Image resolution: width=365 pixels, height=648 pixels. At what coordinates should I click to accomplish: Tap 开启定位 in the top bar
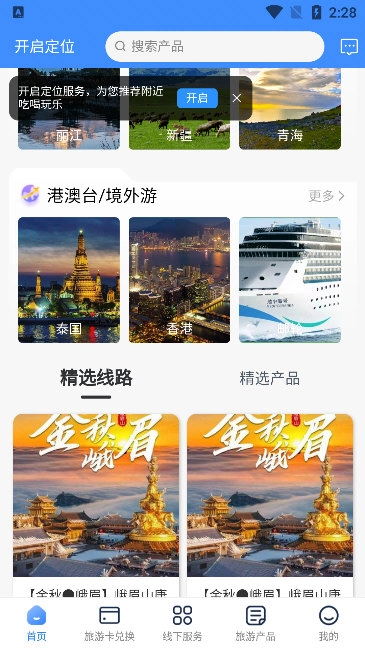click(45, 46)
